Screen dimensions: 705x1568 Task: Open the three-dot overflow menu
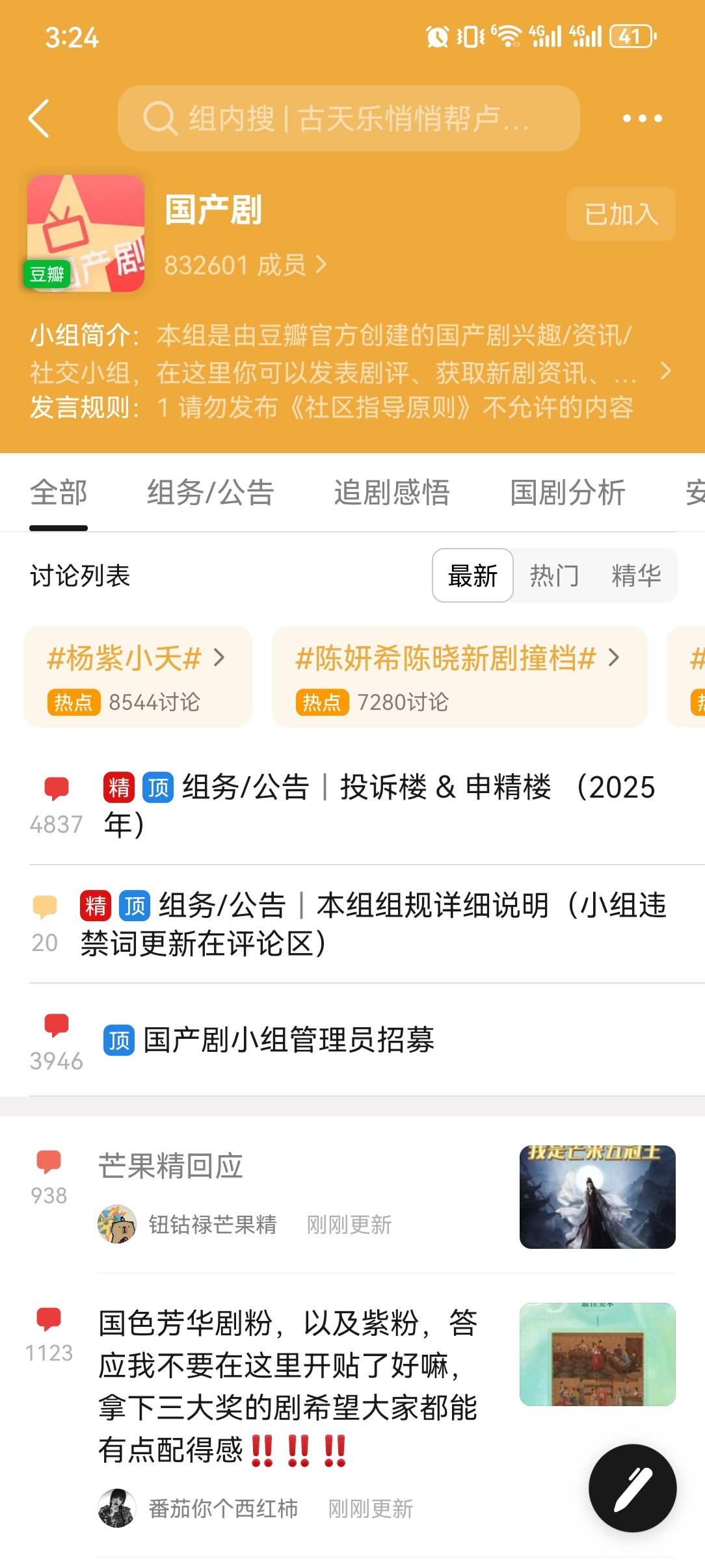[642, 118]
